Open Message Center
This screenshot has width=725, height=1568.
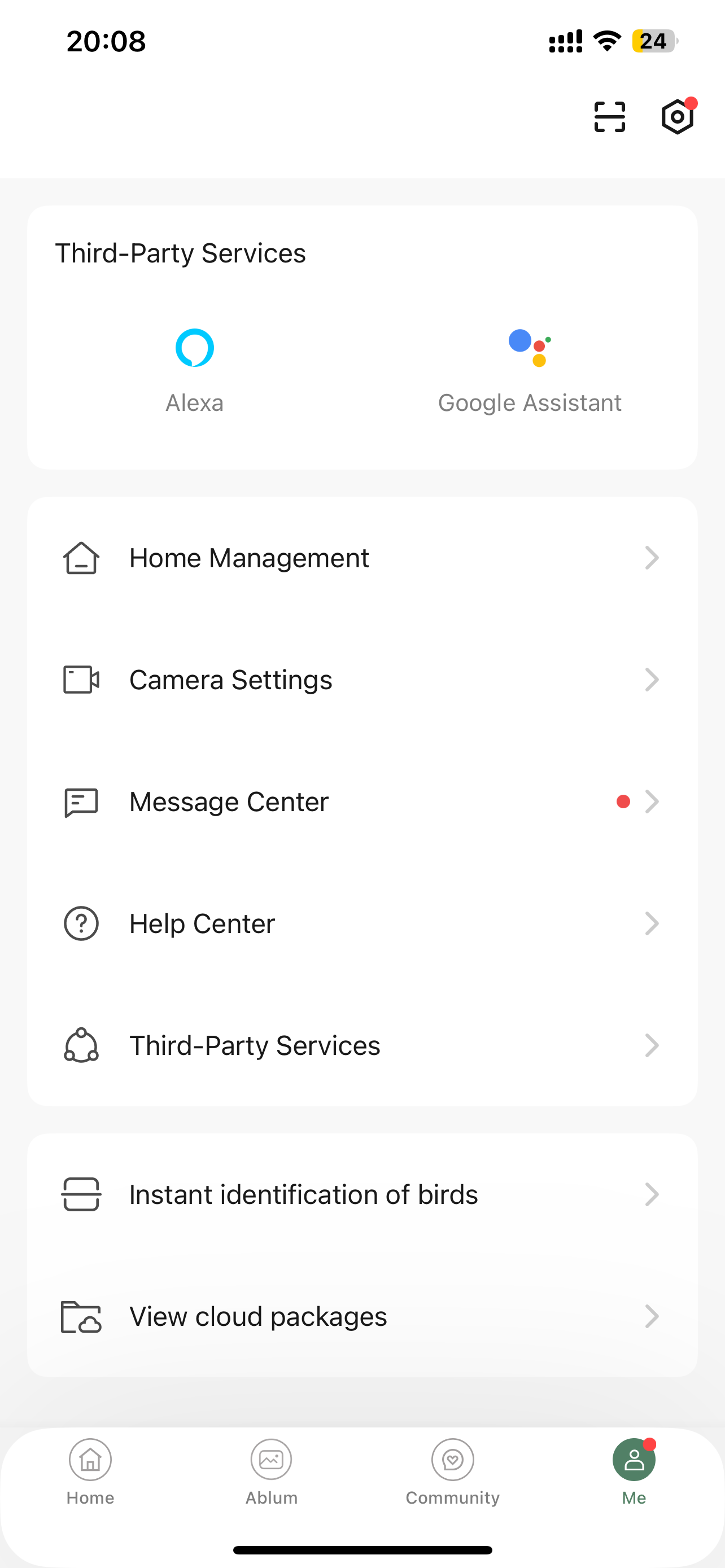coord(362,801)
